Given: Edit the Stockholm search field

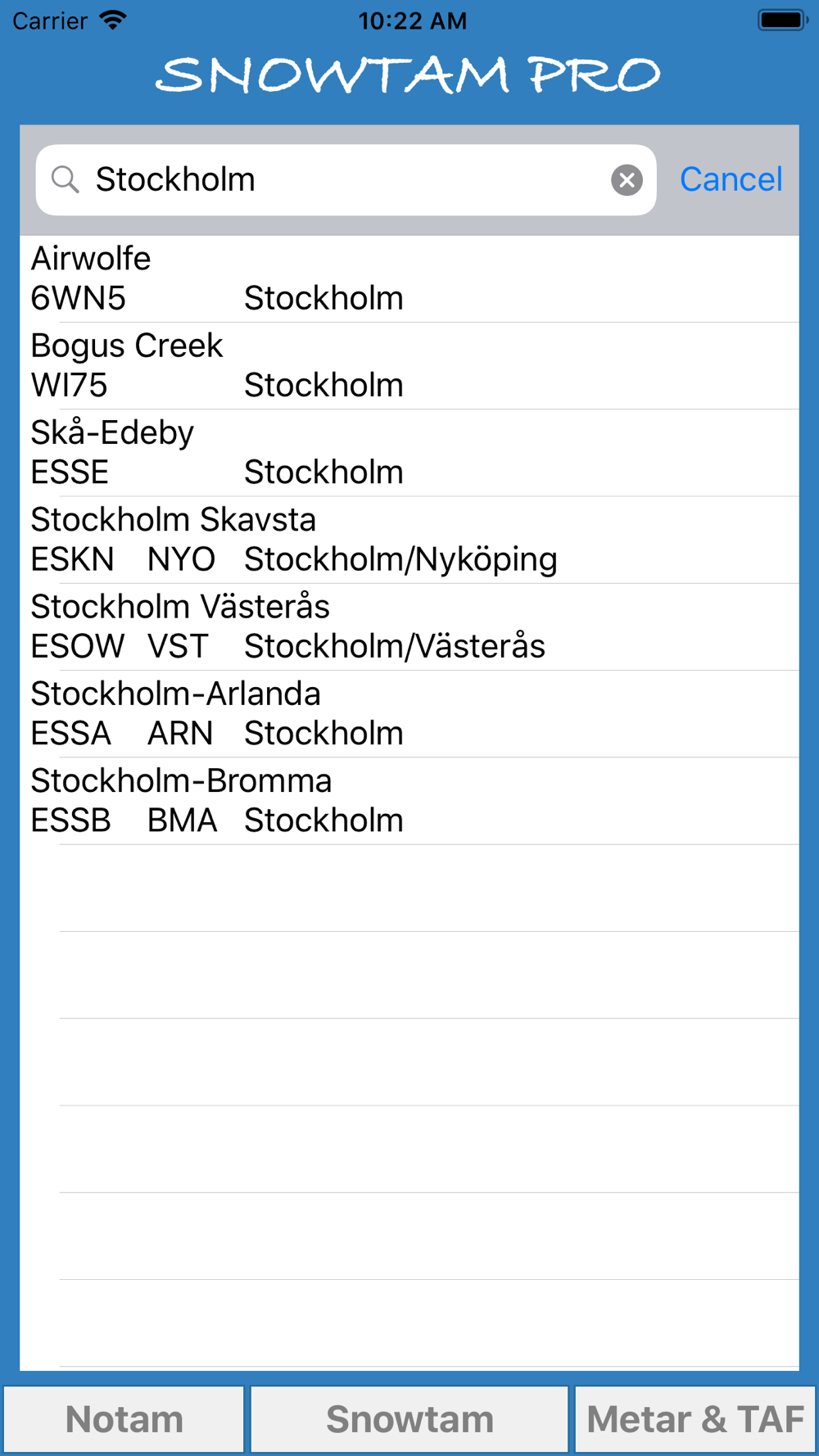Looking at the screenshot, I should (344, 180).
